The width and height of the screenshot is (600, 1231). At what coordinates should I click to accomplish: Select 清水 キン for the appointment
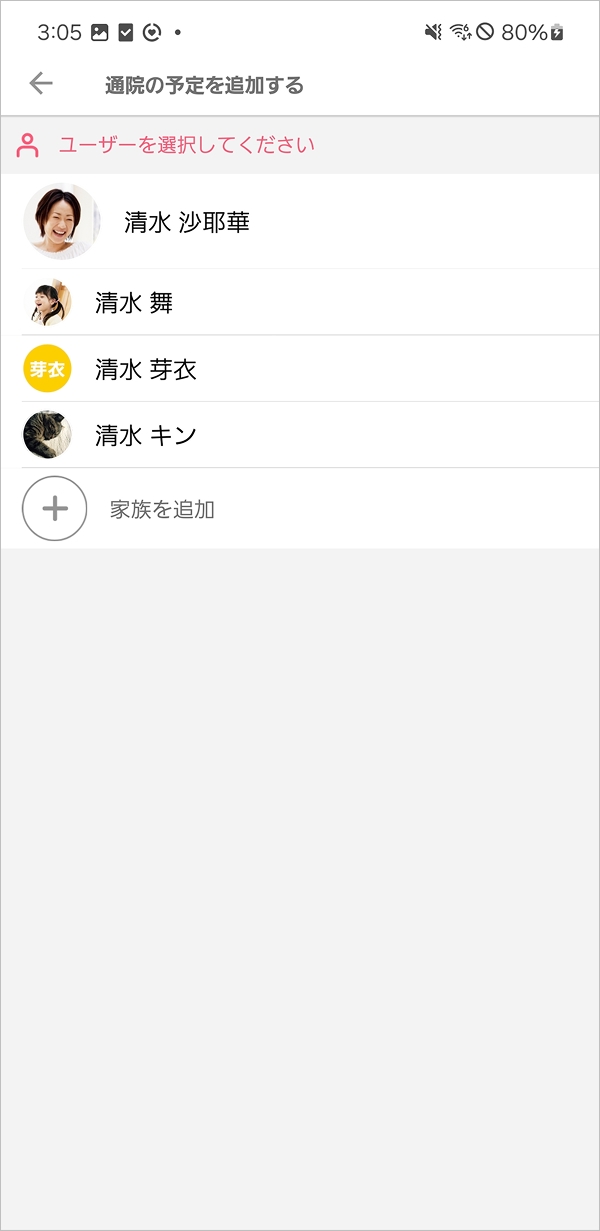click(146, 436)
